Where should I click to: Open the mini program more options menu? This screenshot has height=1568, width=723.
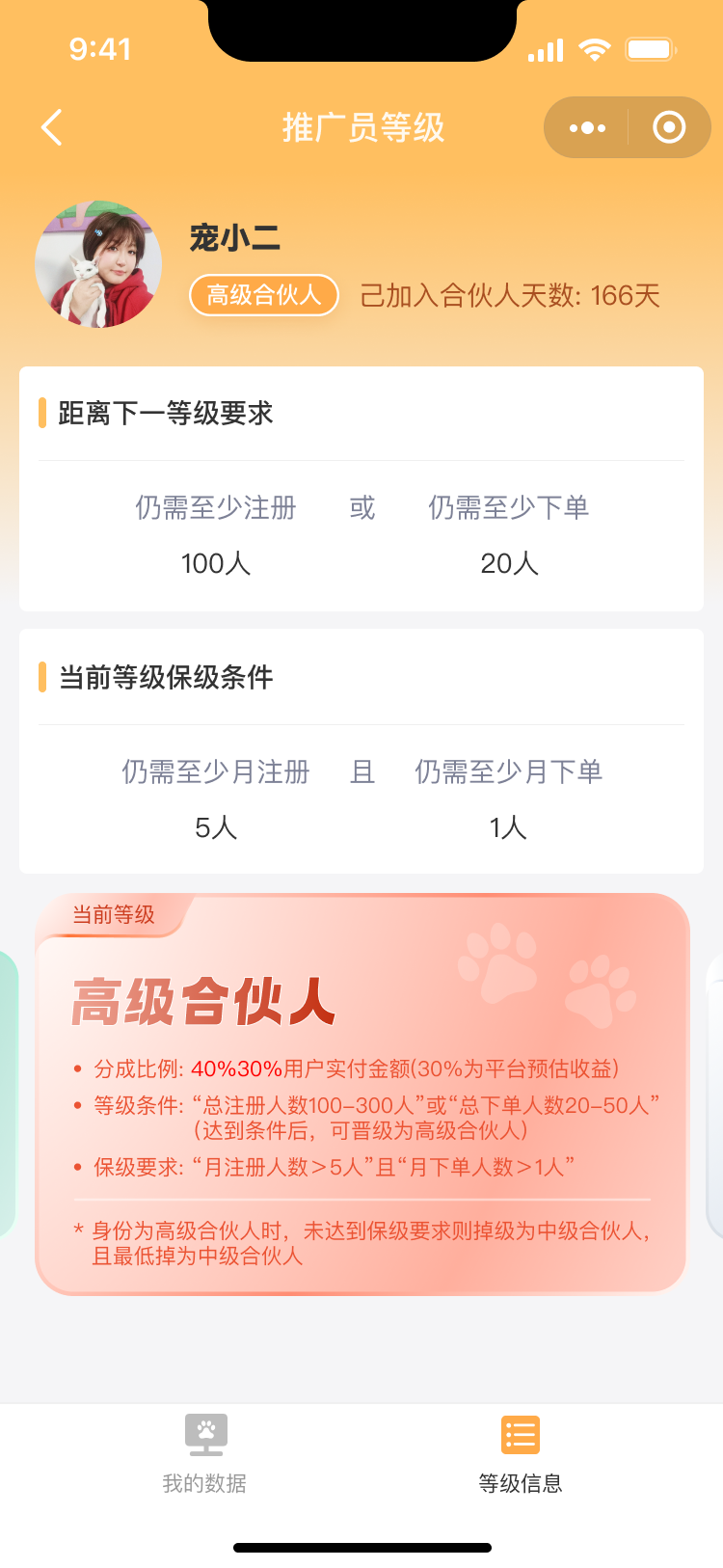587,127
